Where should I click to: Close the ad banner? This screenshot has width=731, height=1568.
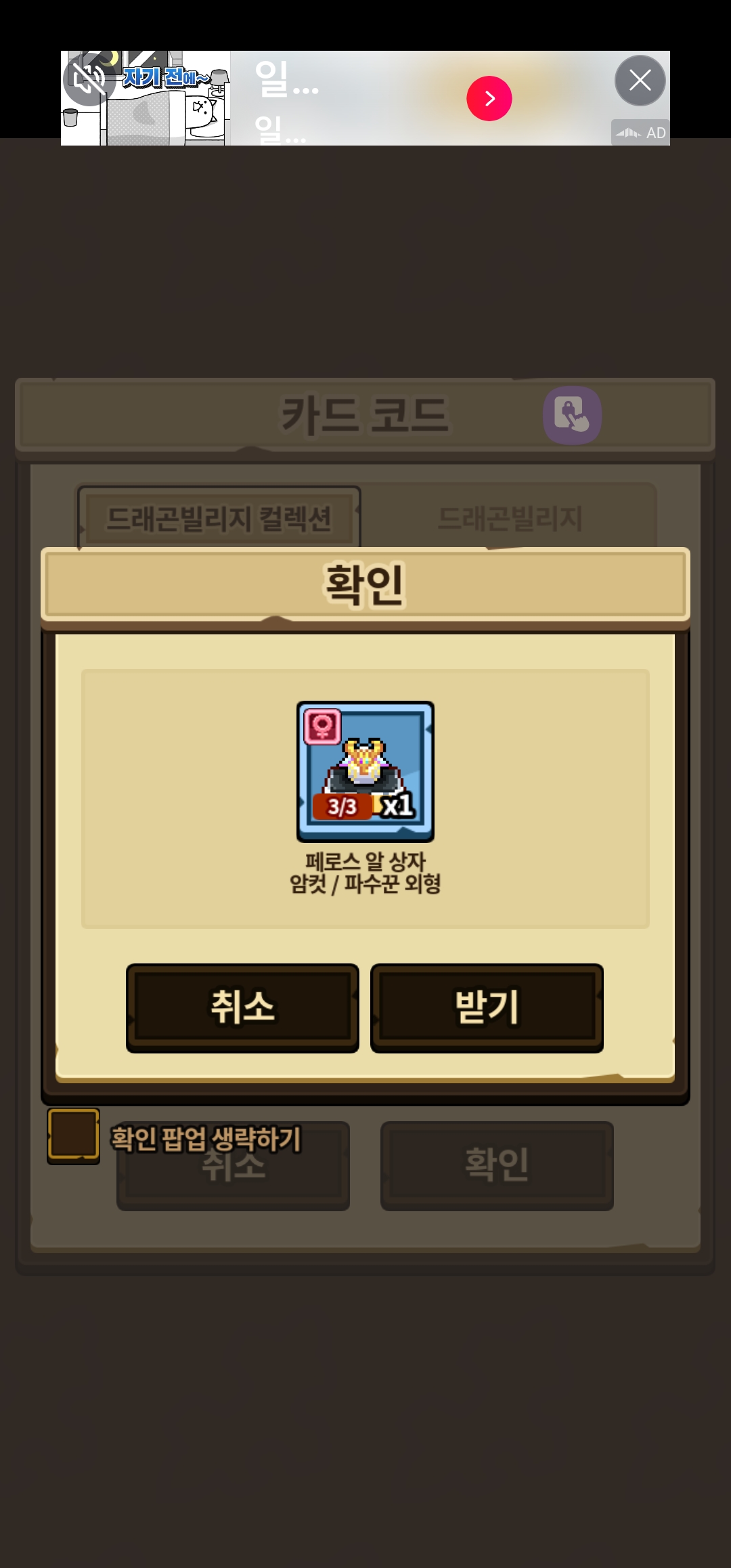[640, 81]
